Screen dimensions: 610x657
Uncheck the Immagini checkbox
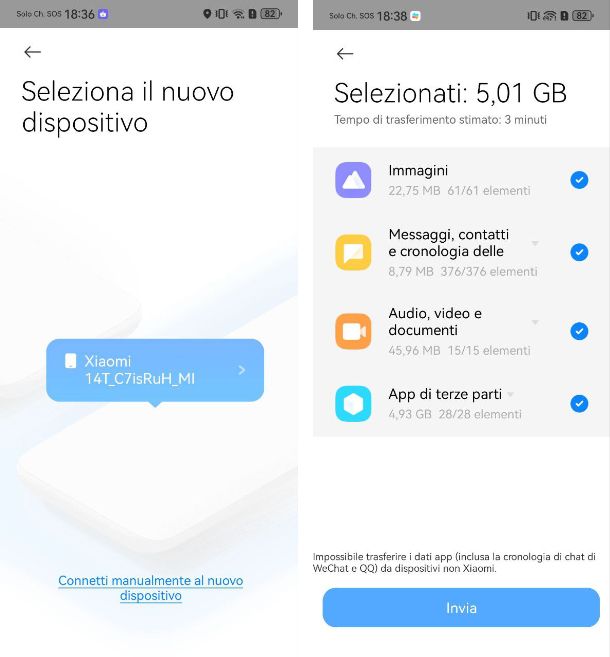point(578,180)
